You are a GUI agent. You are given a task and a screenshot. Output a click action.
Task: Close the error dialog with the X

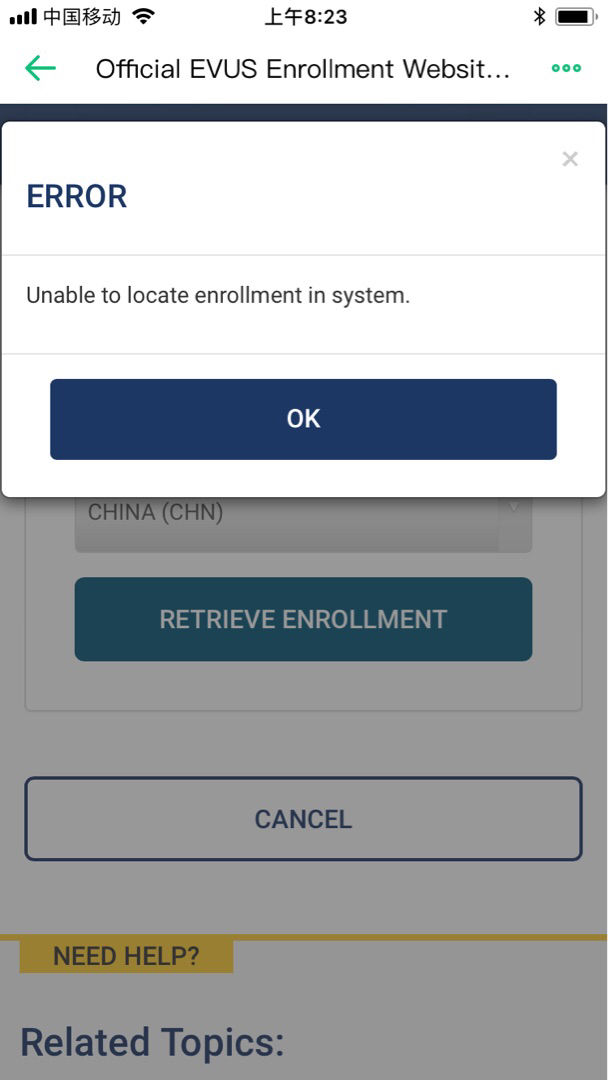pos(570,159)
